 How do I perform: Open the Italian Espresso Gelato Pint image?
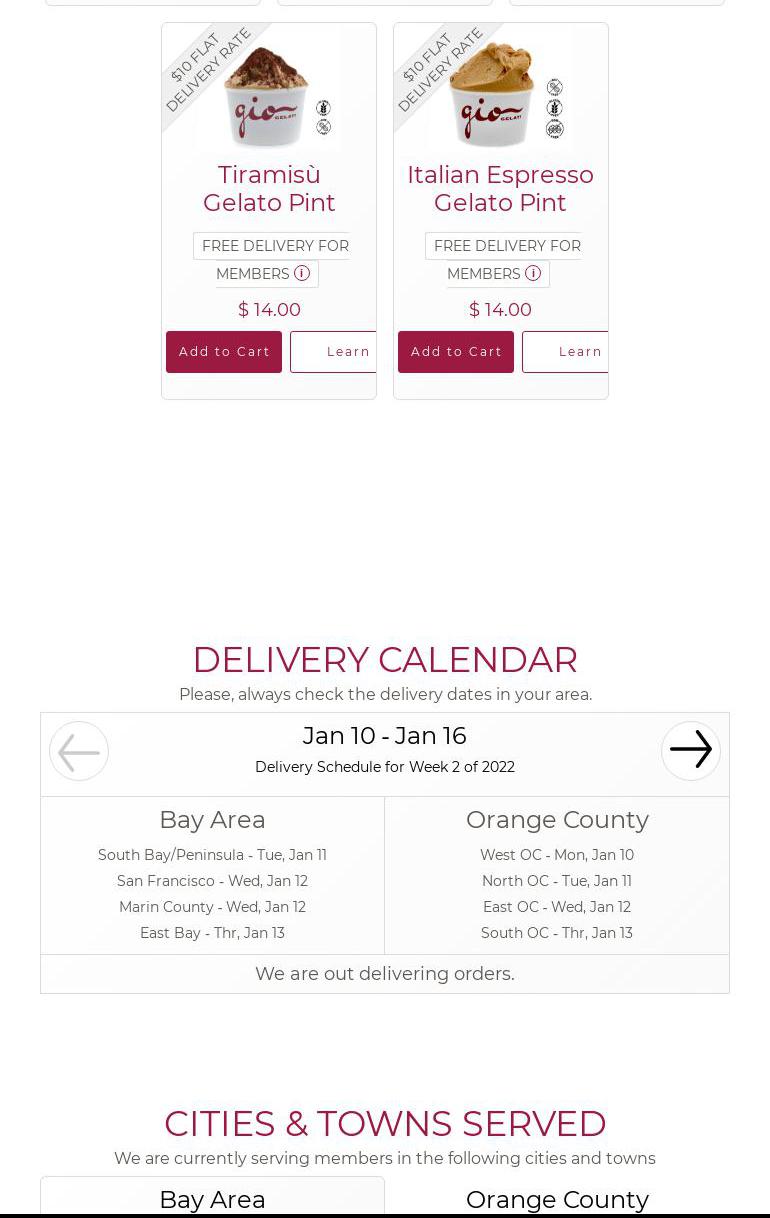tap(500, 92)
